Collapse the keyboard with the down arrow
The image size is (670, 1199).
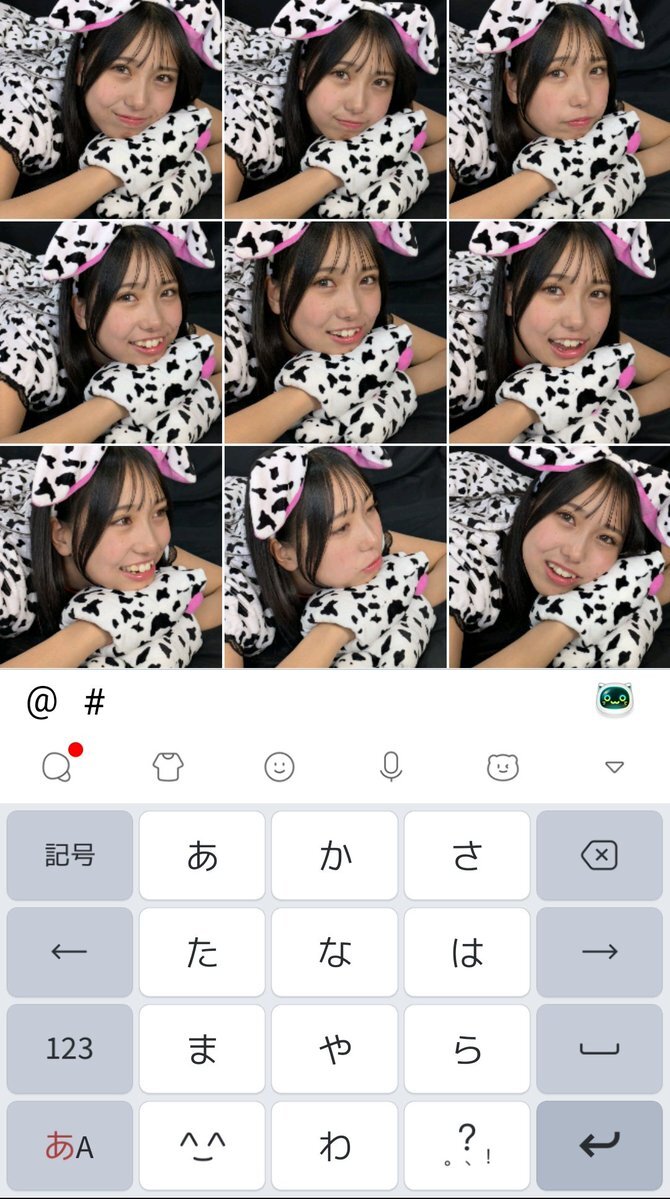coord(614,767)
